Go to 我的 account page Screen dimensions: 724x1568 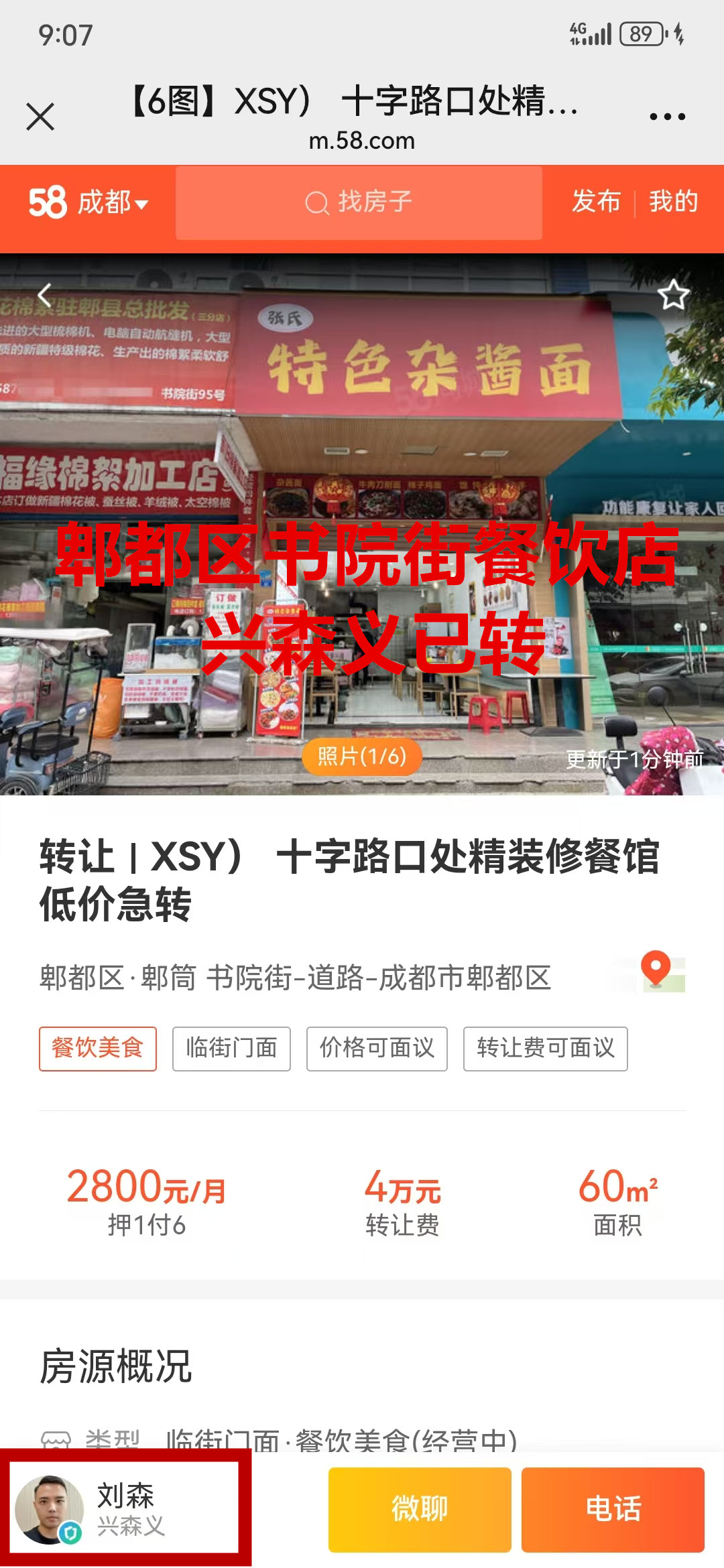pos(673,202)
